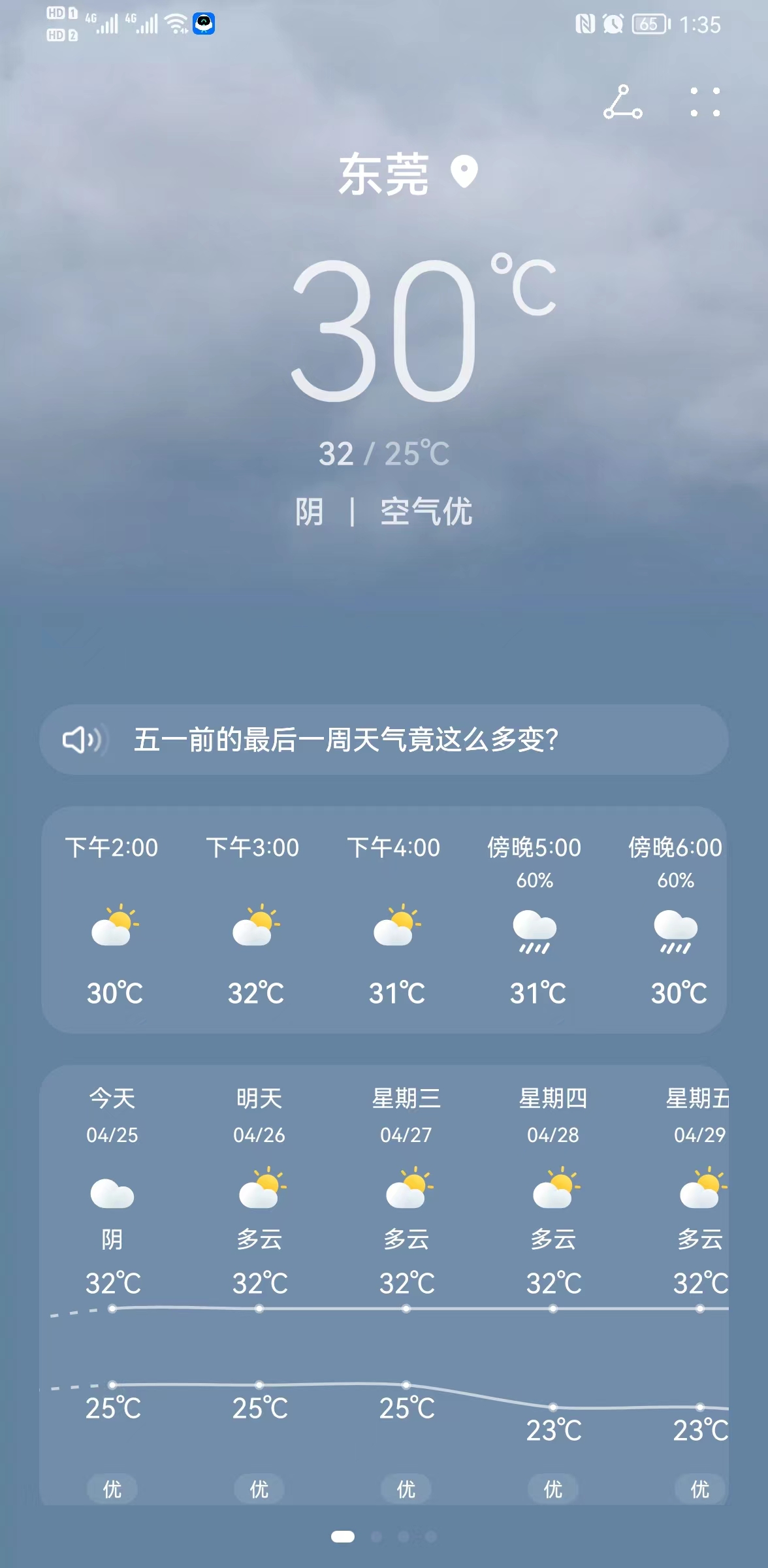This screenshot has height=1568, width=768.
Task: Open the four-dot overflow menu
Action: (705, 103)
